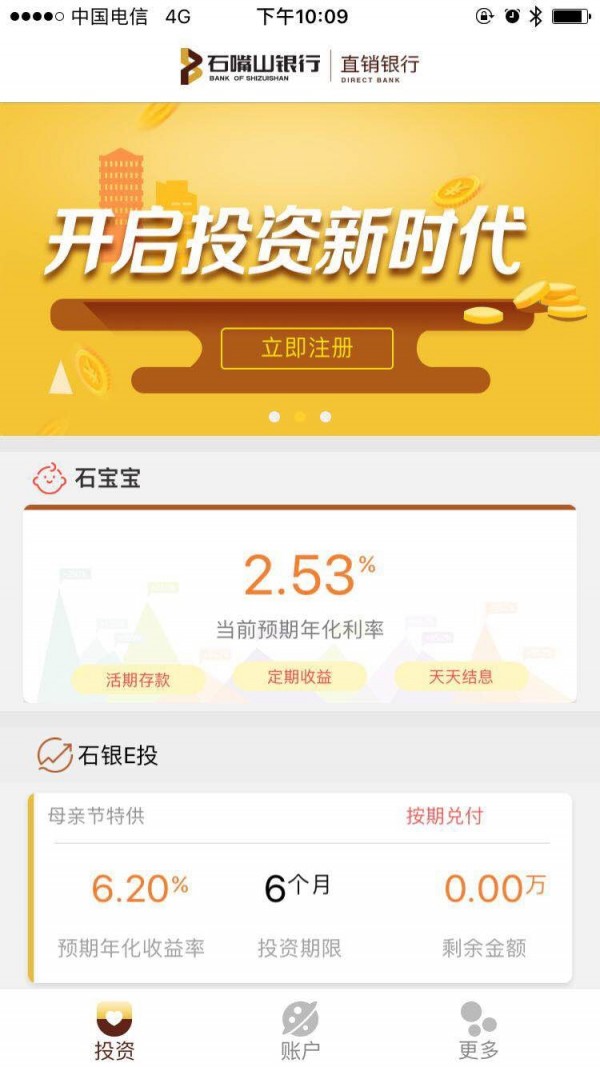600x1067 pixels.
Task: Open the 更多 more tab
Action: tap(478, 1030)
